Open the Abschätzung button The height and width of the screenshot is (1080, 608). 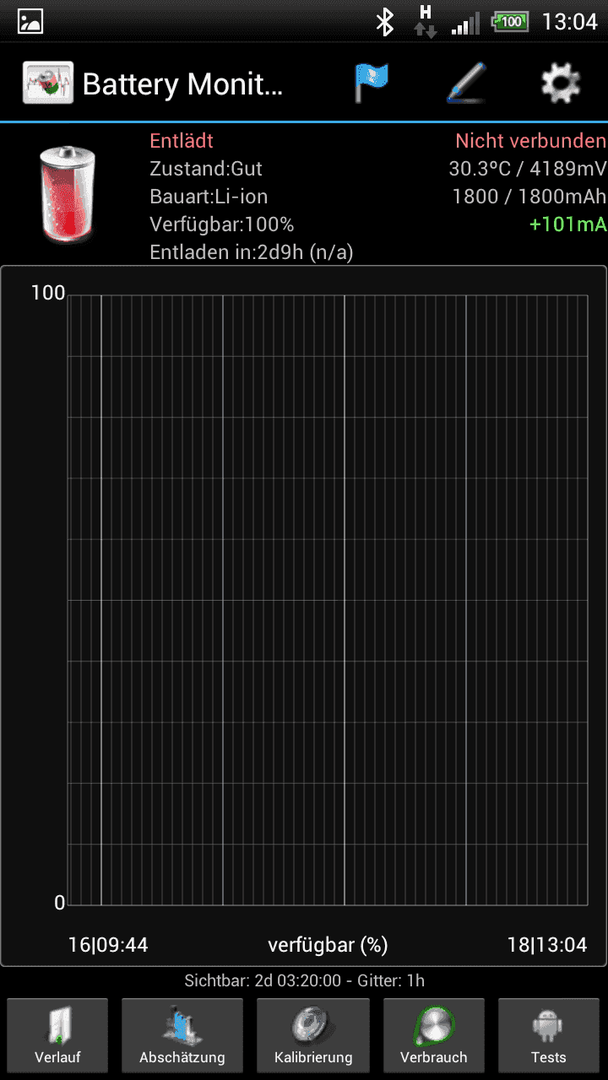coord(182,1034)
